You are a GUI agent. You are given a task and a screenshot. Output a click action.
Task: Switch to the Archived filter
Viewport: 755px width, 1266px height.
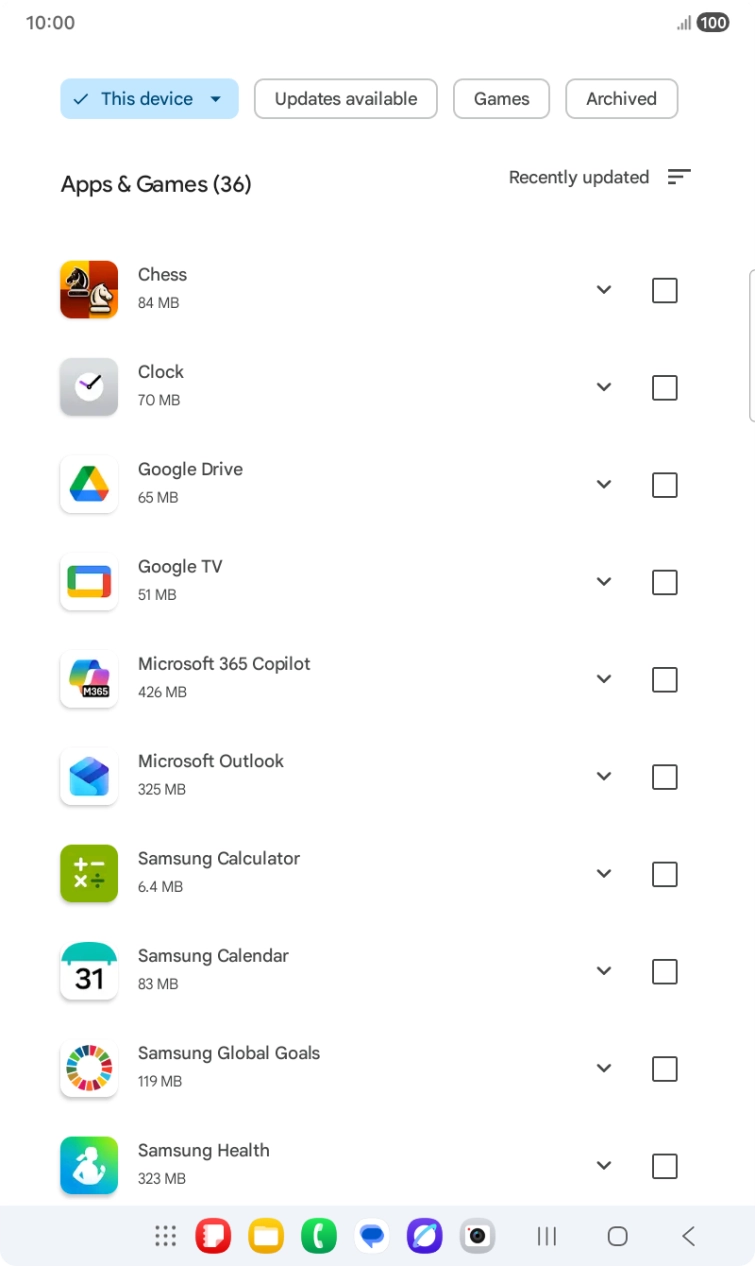[x=621, y=98]
